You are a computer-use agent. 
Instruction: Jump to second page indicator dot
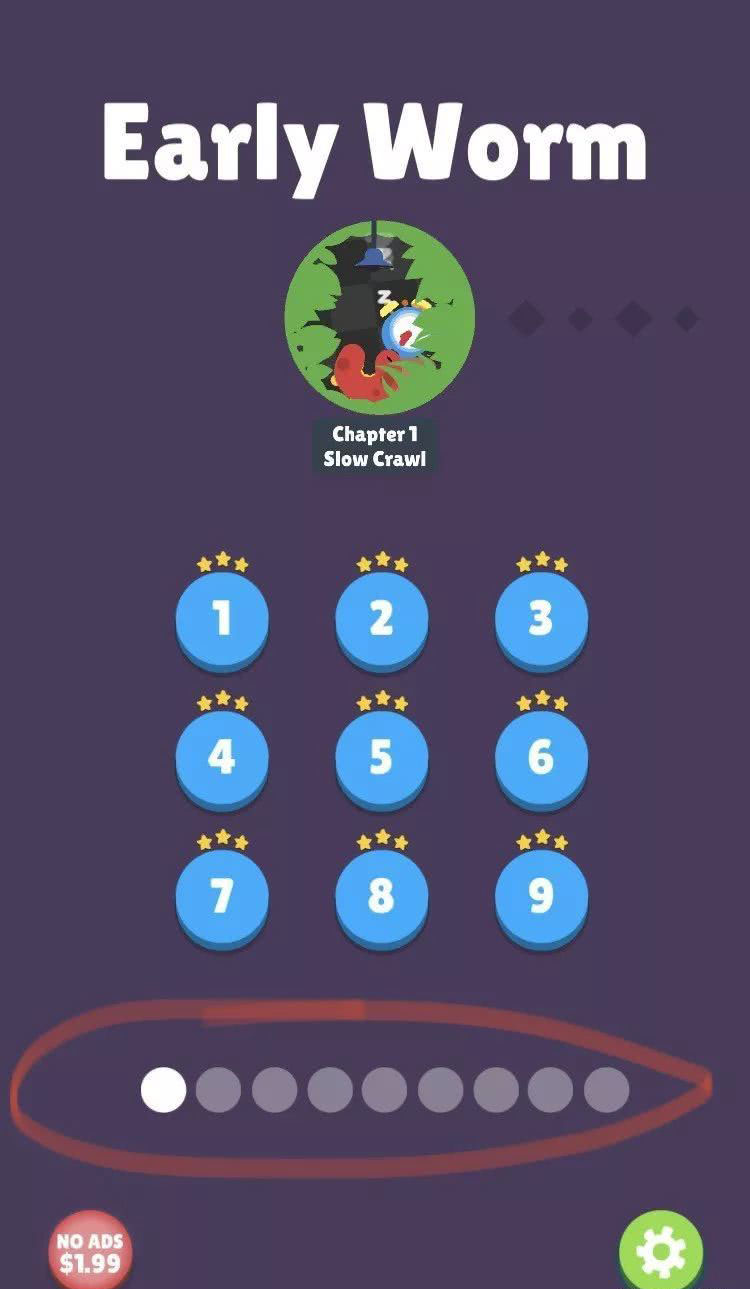[218, 1090]
